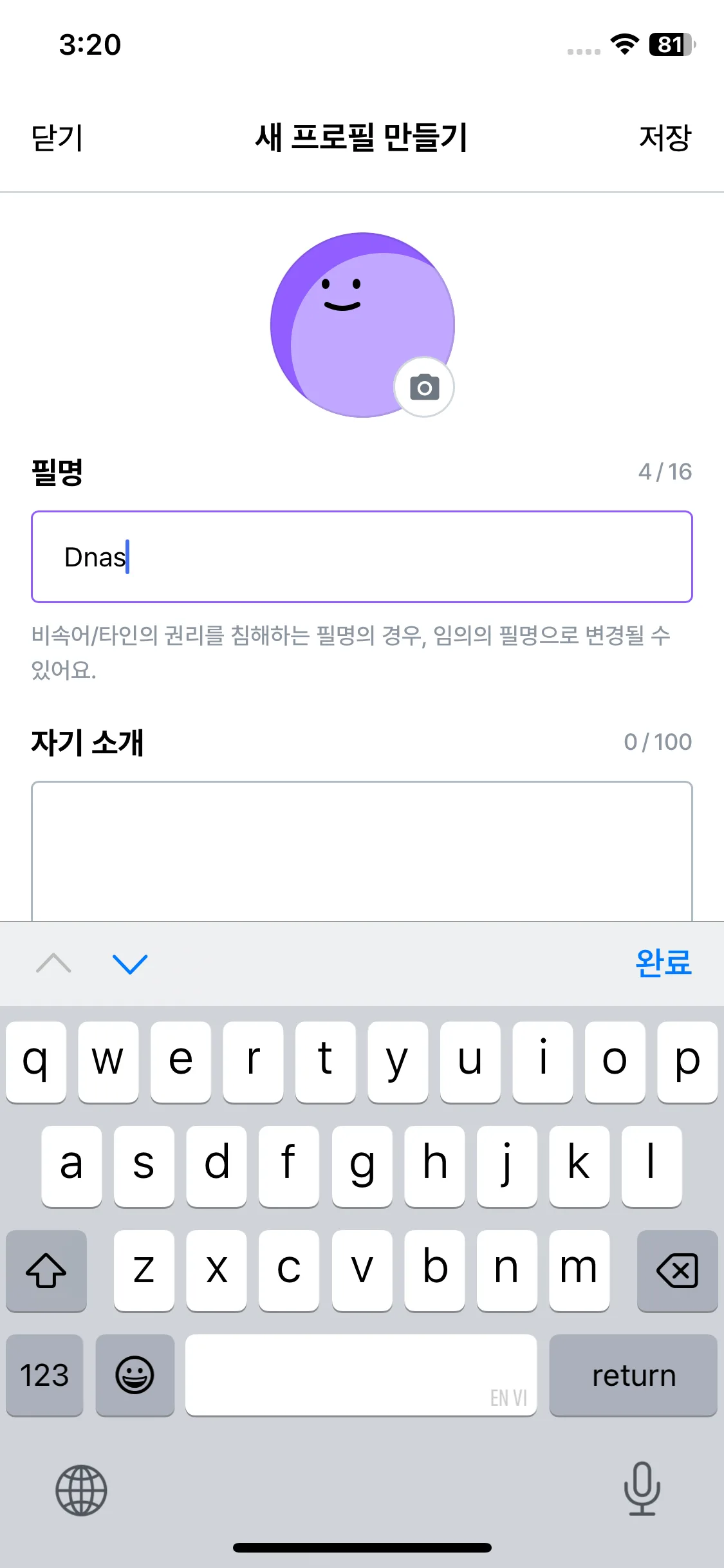Image resolution: width=724 pixels, height=1568 pixels.
Task: Delete last character with backspace key
Action: tap(677, 1271)
